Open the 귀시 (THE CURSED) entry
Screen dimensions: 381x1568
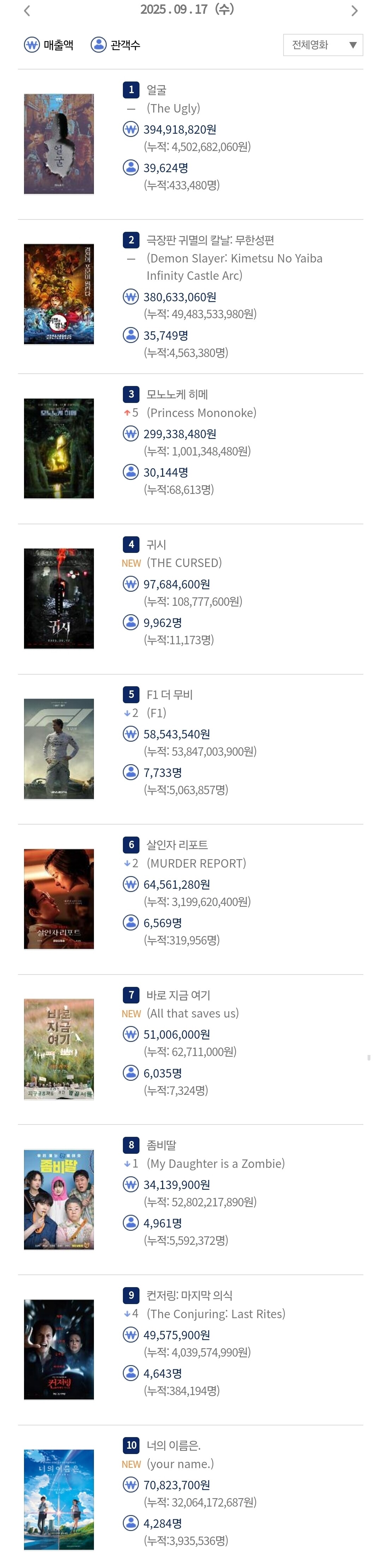[157, 545]
